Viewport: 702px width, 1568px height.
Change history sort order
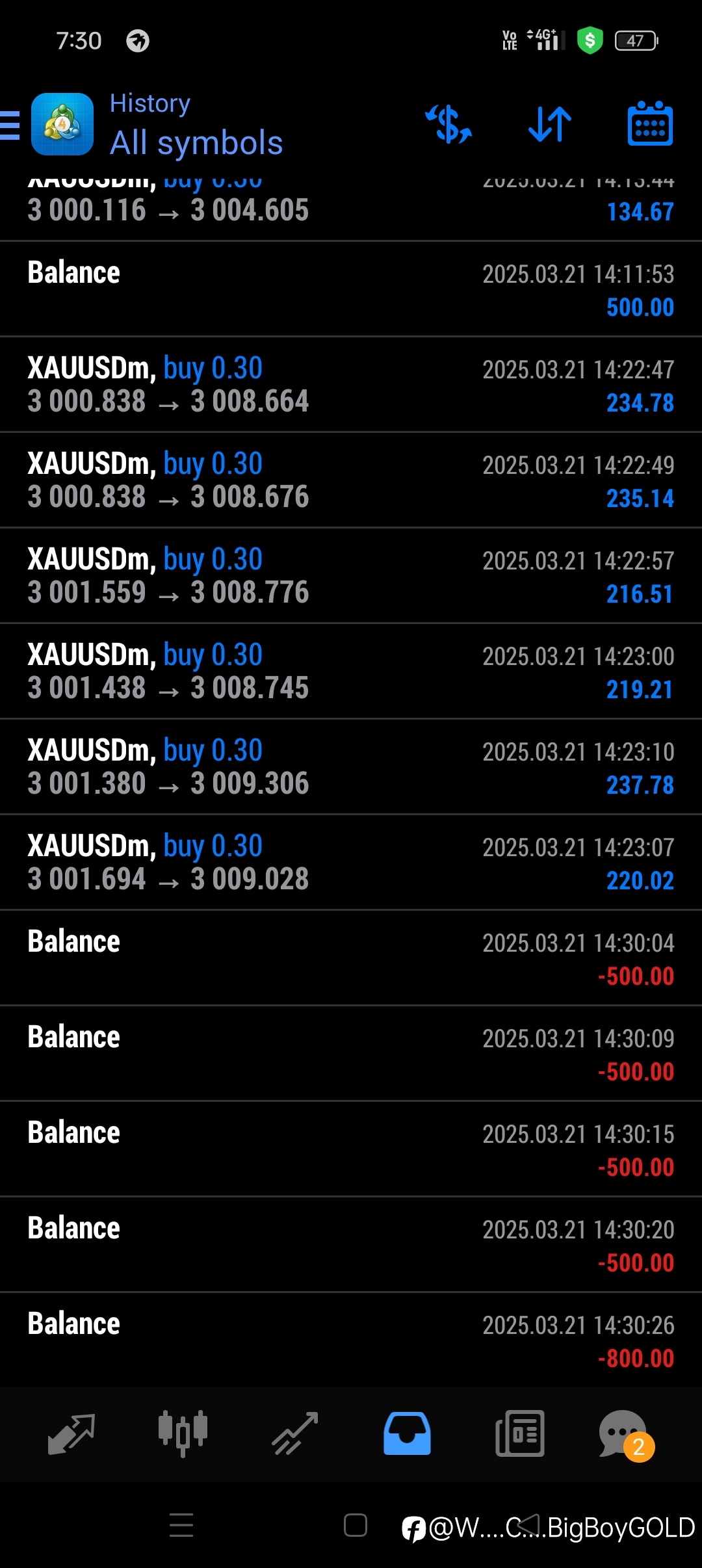pos(550,124)
